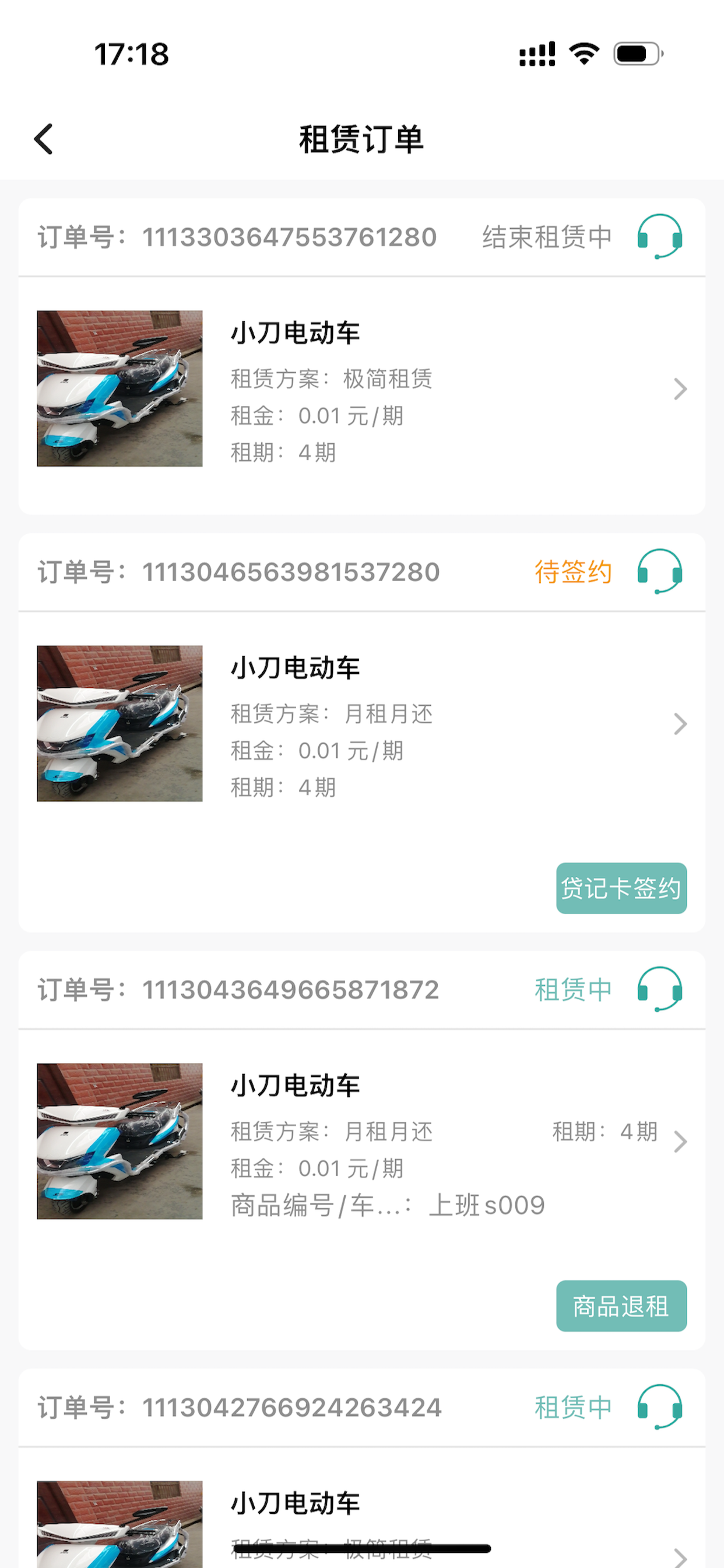Open customer service for order 1113046563981537280

coord(659,572)
